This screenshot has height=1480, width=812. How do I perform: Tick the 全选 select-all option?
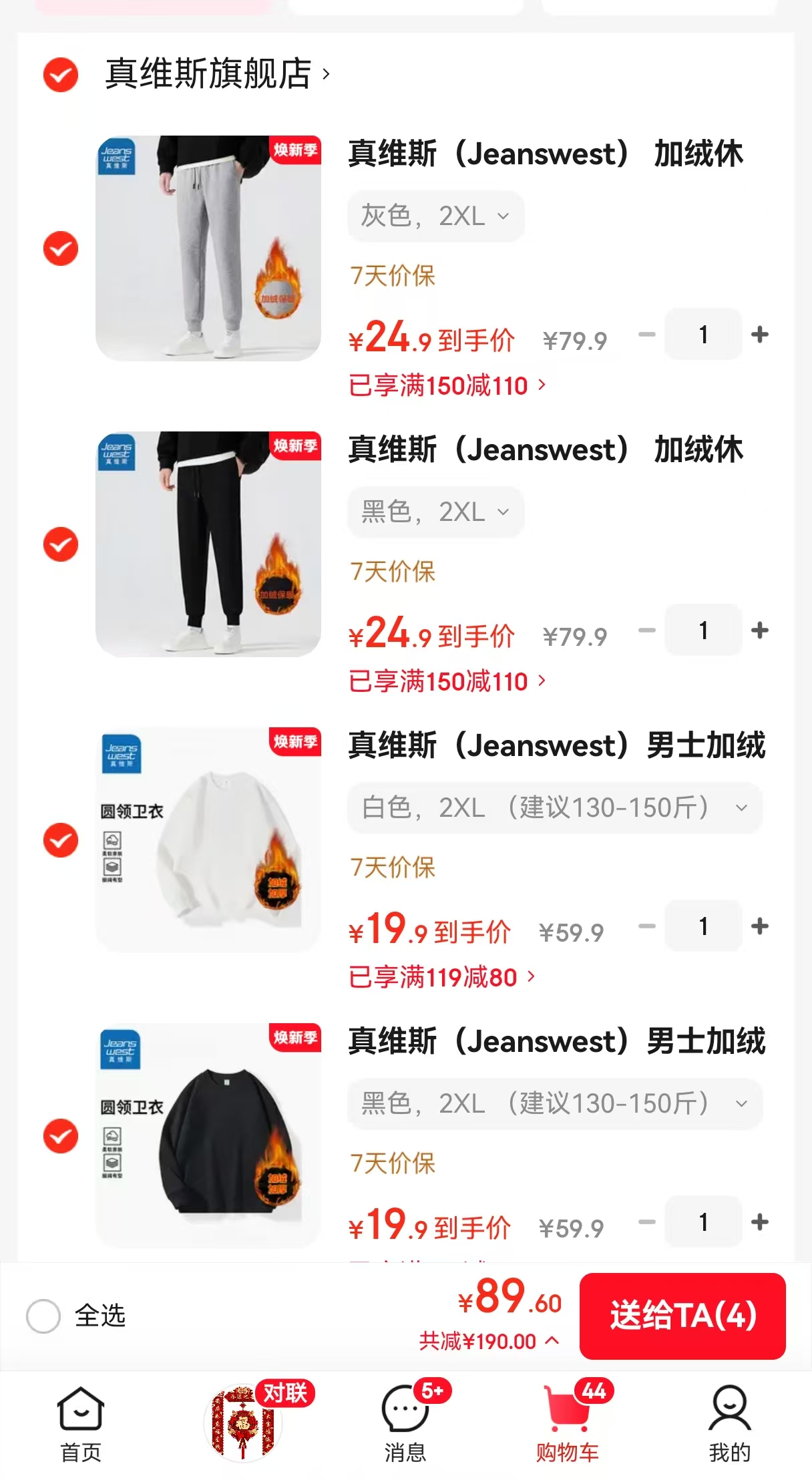tap(44, 1316)
